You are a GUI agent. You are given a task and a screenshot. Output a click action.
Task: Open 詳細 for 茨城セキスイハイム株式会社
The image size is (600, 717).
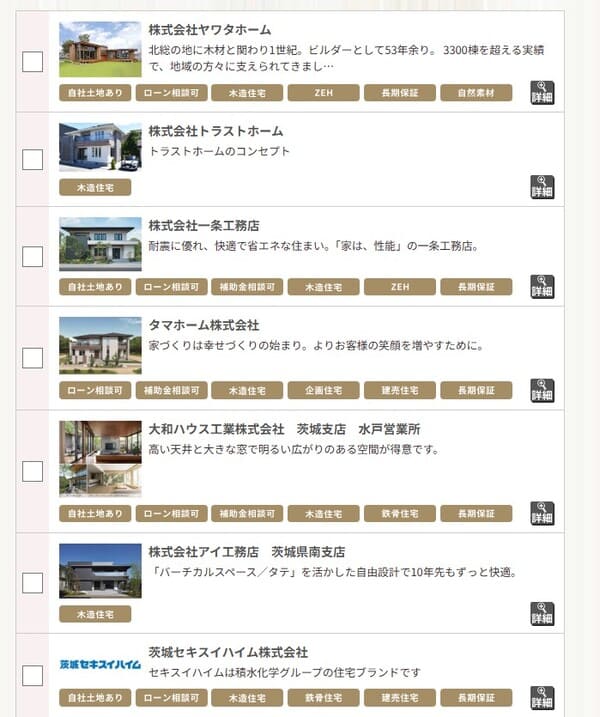[542, 697]
